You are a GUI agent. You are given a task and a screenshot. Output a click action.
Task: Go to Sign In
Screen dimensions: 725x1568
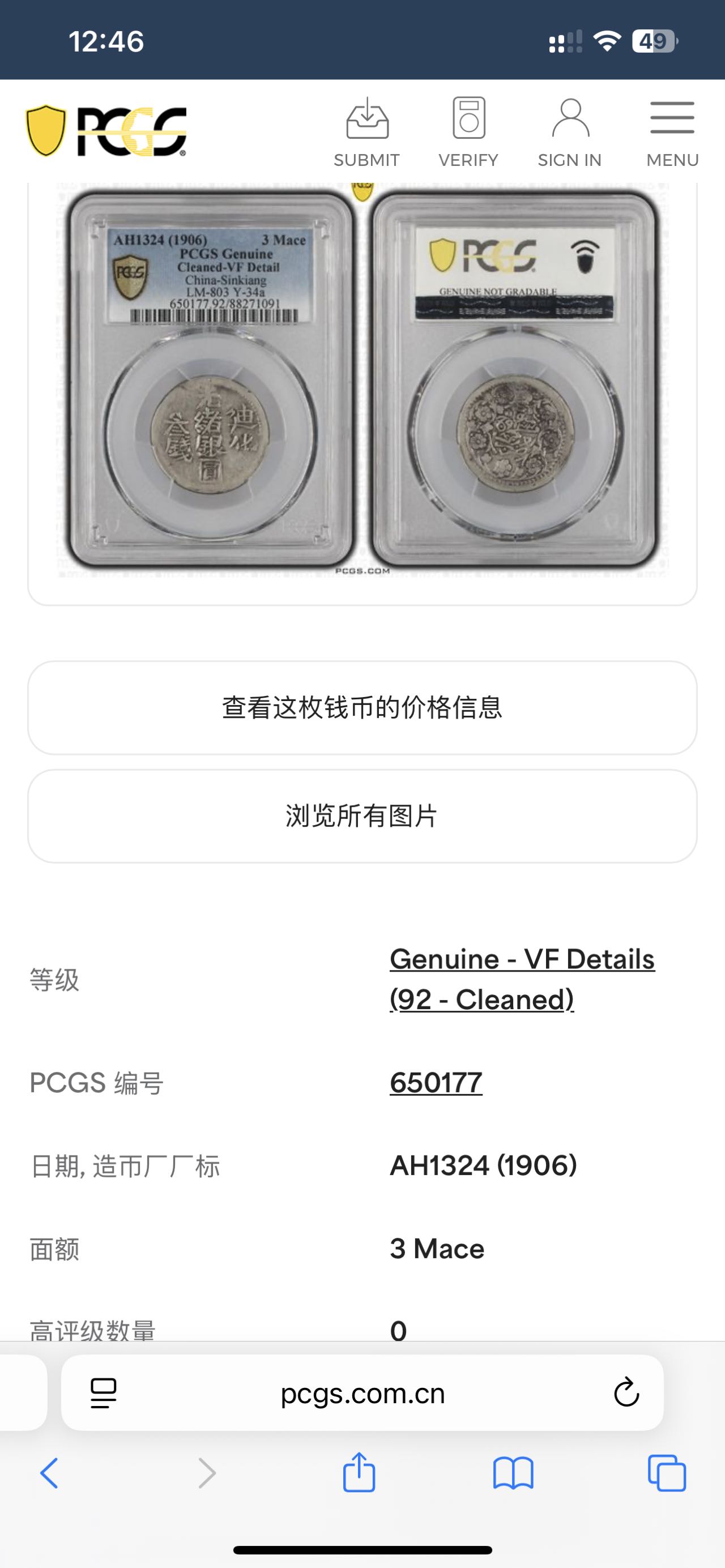pos(570,132)
